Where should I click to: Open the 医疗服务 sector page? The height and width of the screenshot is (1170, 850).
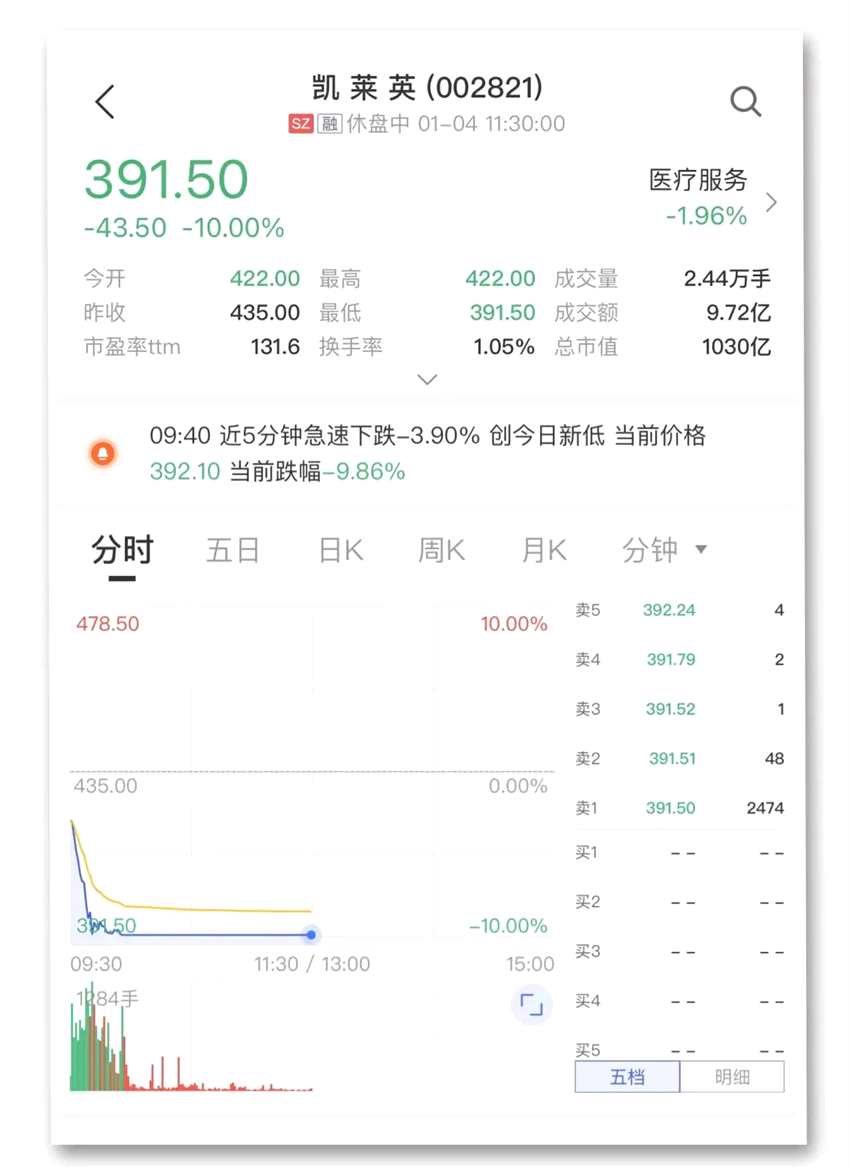point(711,198)
